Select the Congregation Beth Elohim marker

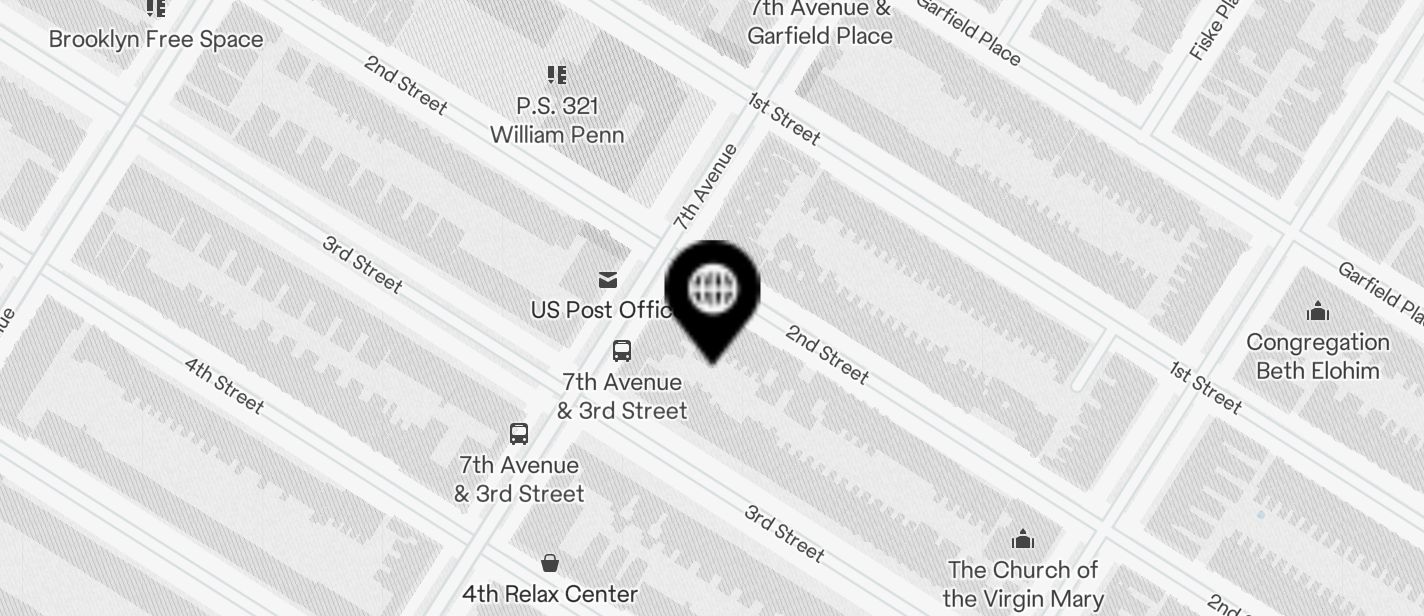click(1318, 312)
